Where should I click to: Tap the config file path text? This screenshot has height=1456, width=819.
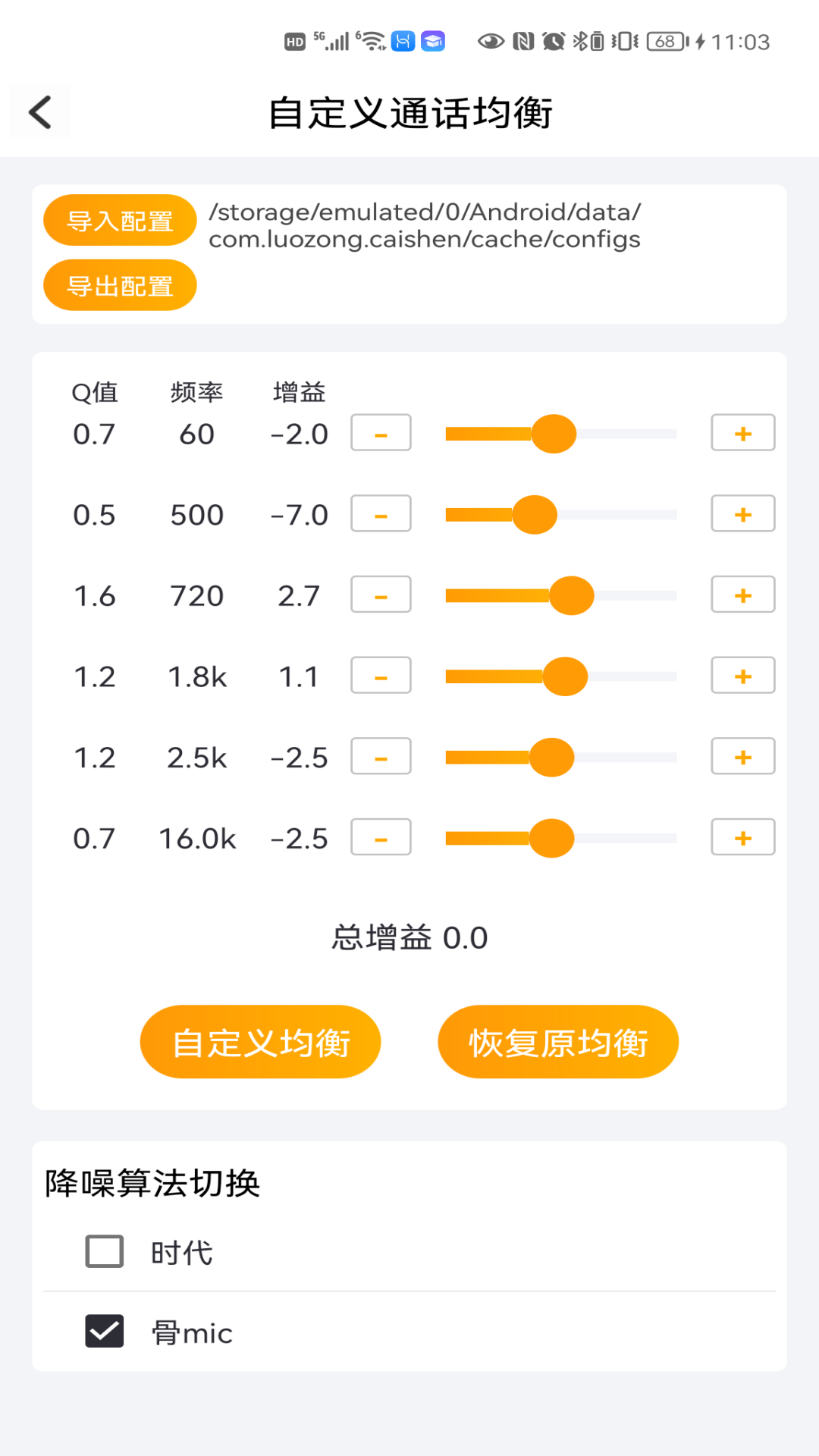pos(425,225)
